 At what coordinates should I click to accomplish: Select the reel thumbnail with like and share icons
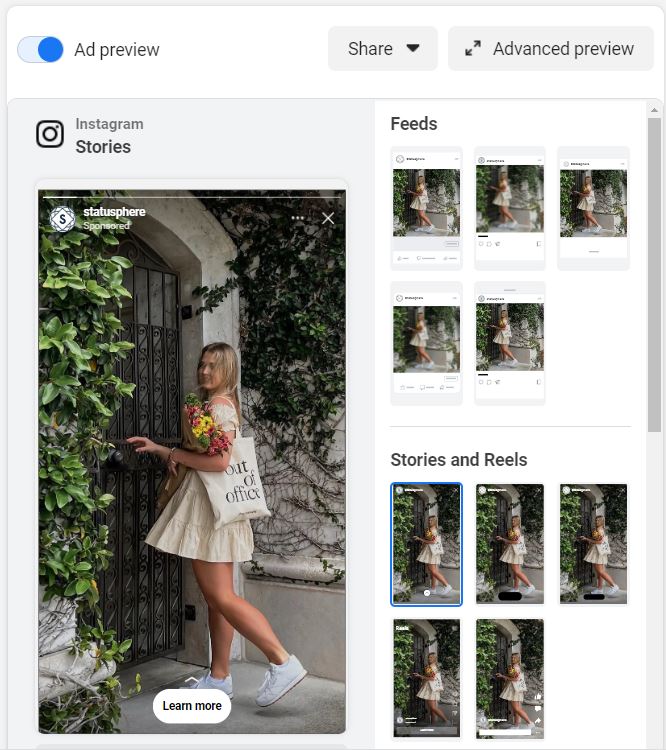click(510, 678)
